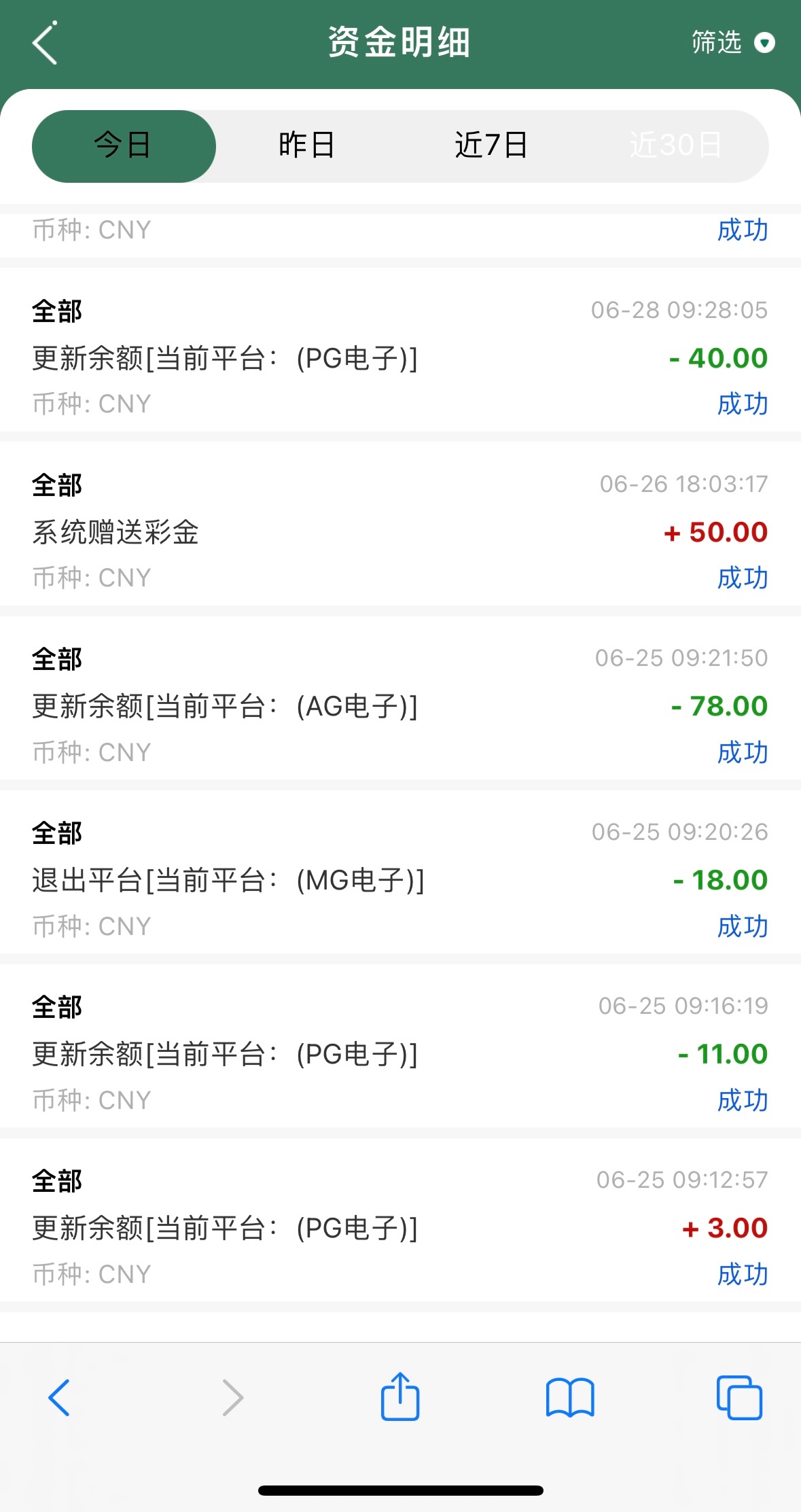Switch to the 昨日 tab
801x1512 pixels.
point(307,146)
